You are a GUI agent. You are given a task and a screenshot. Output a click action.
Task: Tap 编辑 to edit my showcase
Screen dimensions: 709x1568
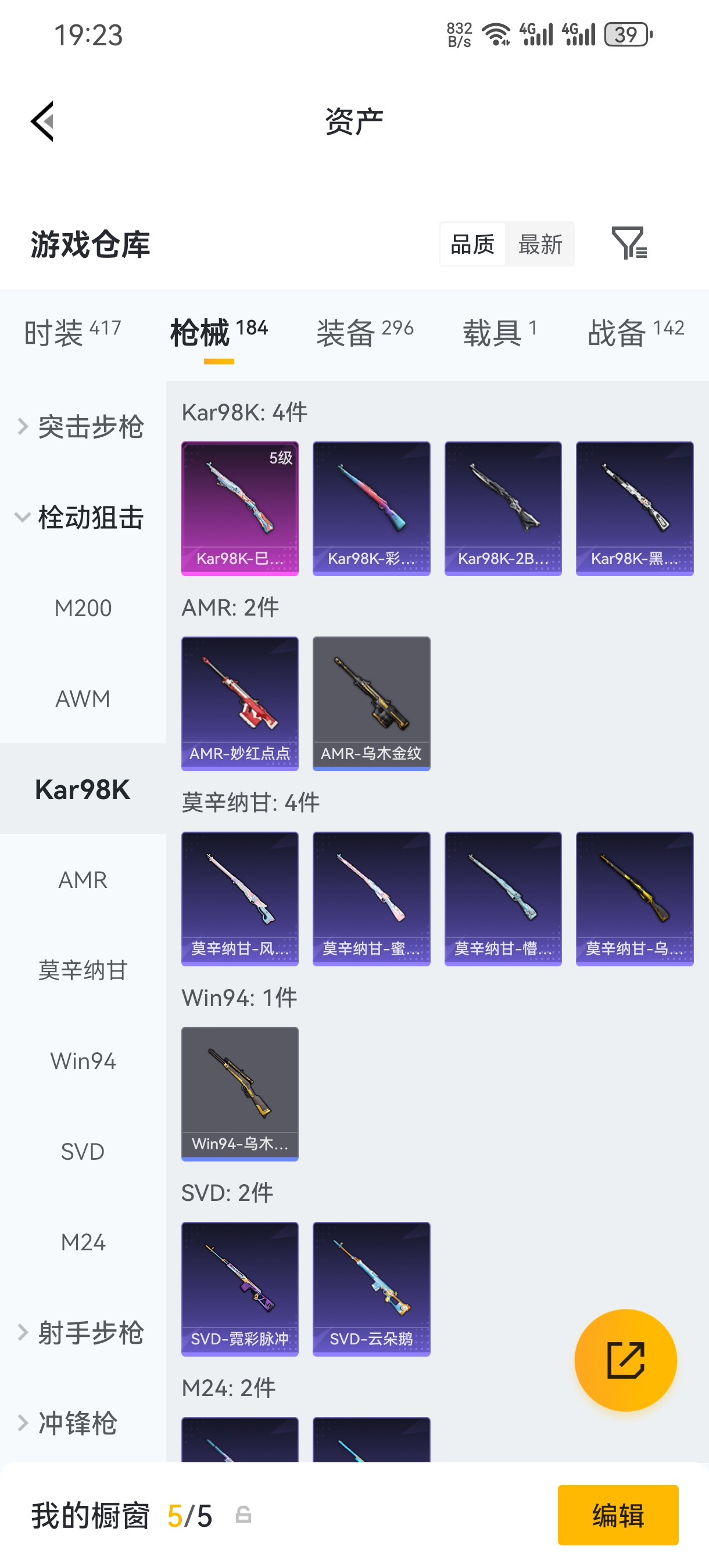click(x=618, y=1515)
